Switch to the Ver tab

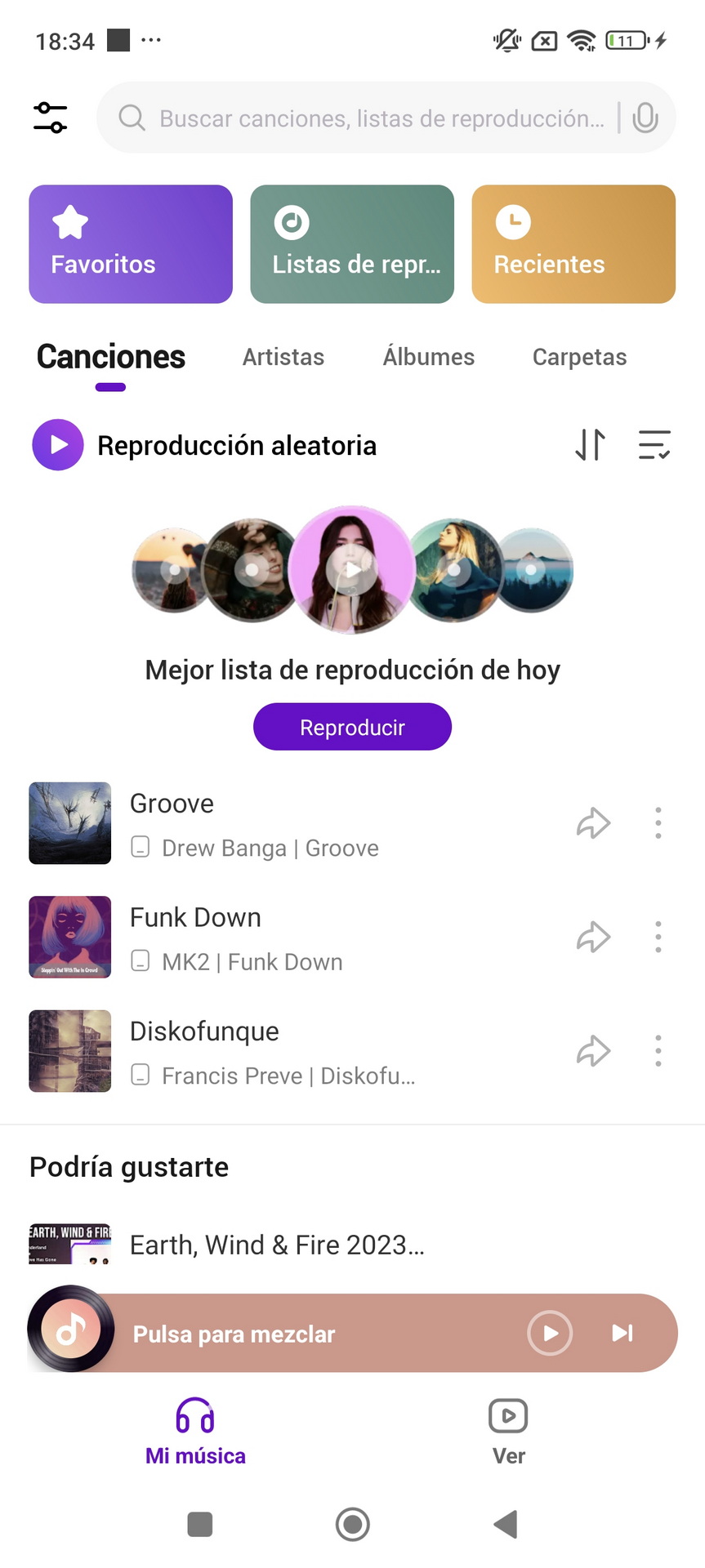pyautogui.click(x=508, y=1431)
